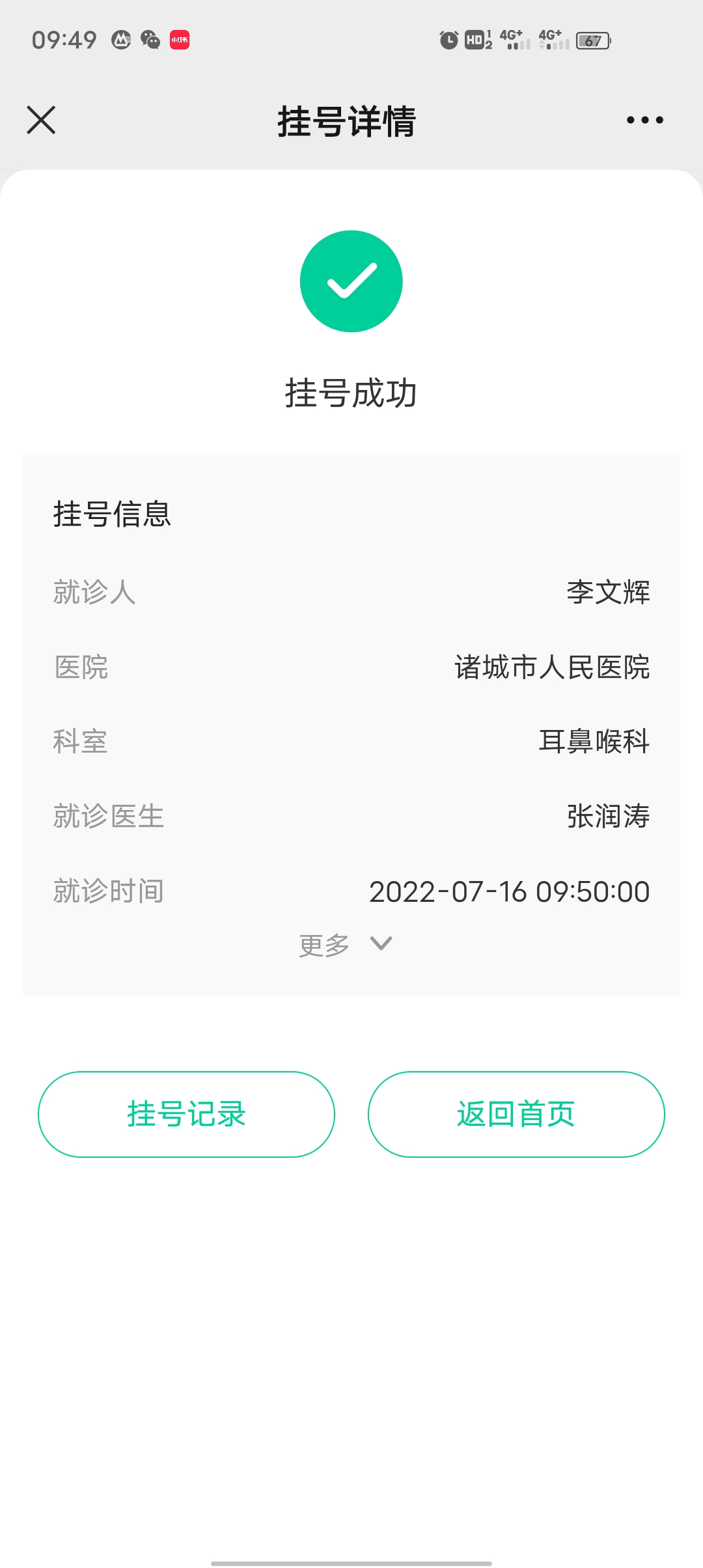Tap the HD dual-SIM indicator icon
The height and width of the screenshot is (1568, 703).
[476, 41]
